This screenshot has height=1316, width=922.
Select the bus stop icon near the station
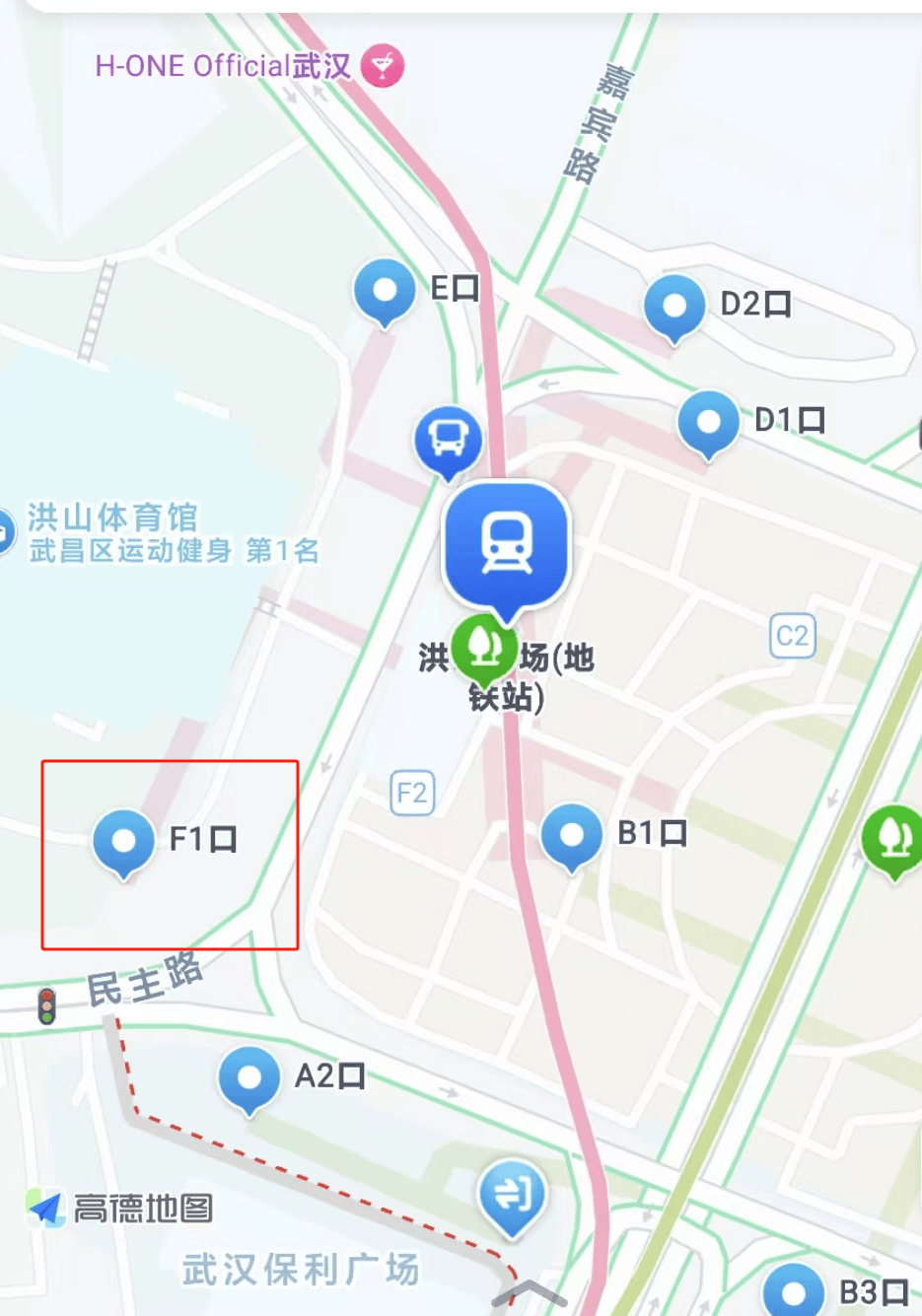[x=446, y=439]
